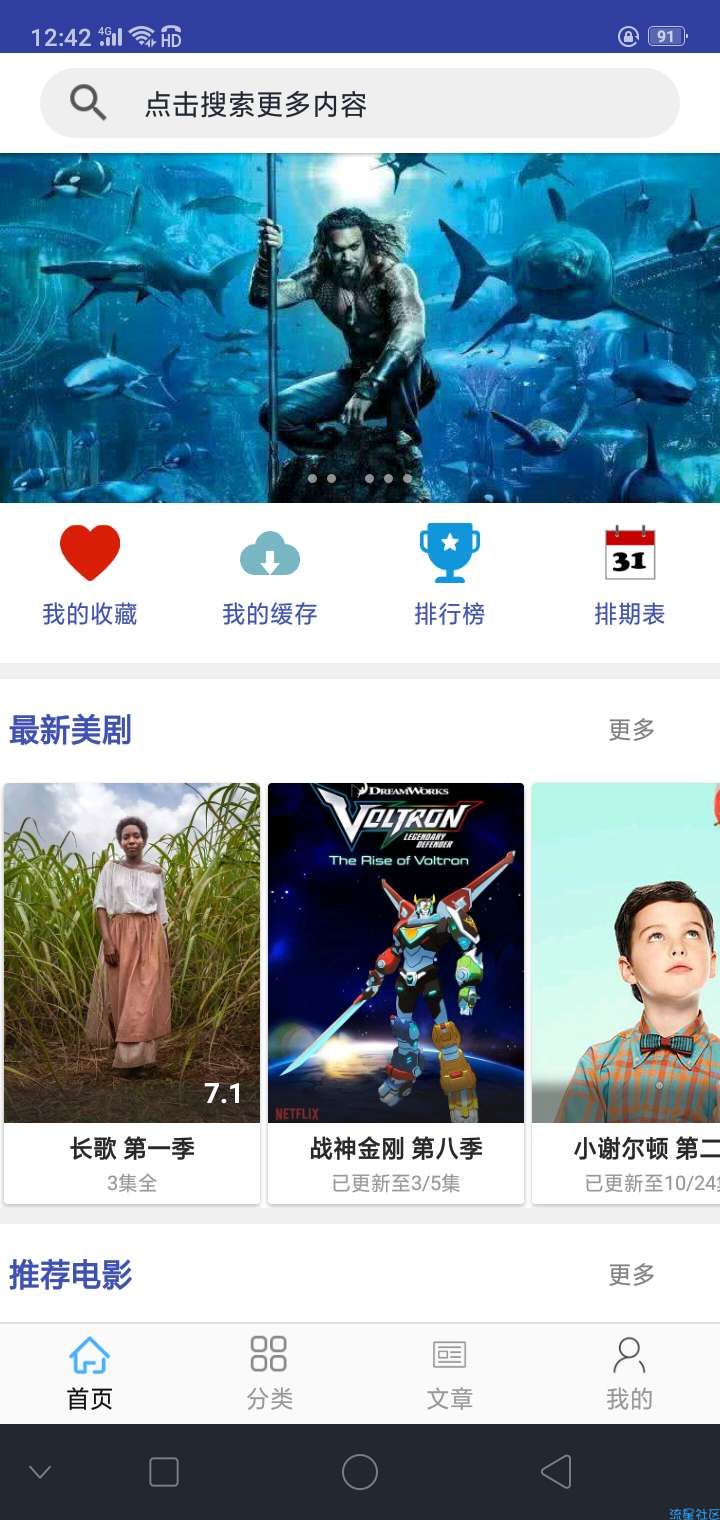This screenshot has height=1520, width=720.
Task: Show 更多 for 最新美剧
Action: pyautogui.click(x=631, y=730)
